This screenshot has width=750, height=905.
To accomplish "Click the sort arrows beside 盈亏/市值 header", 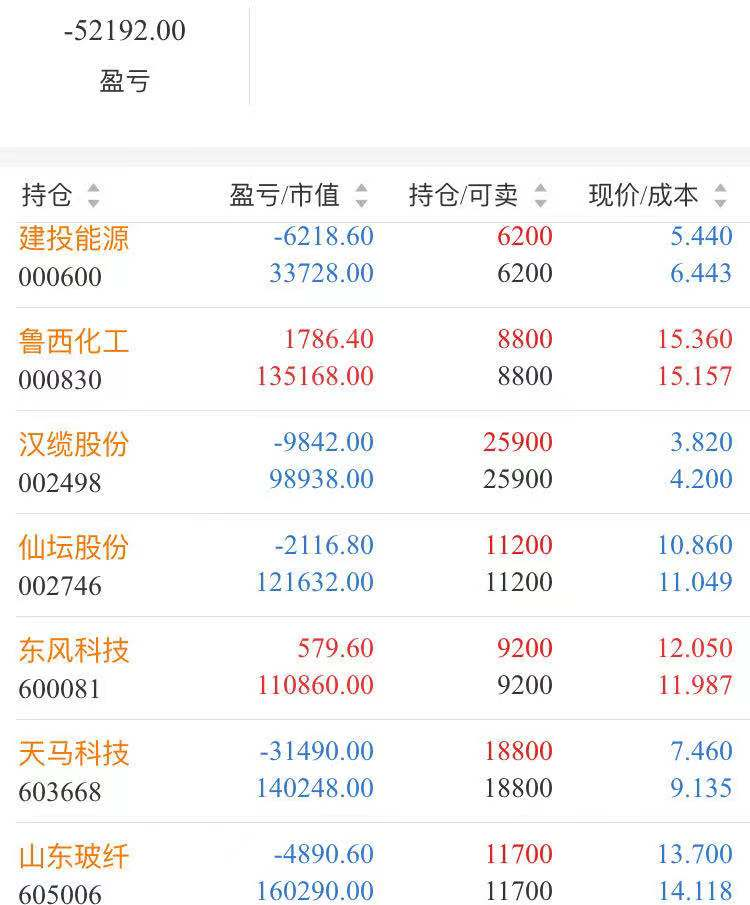I will click(363, 196).
